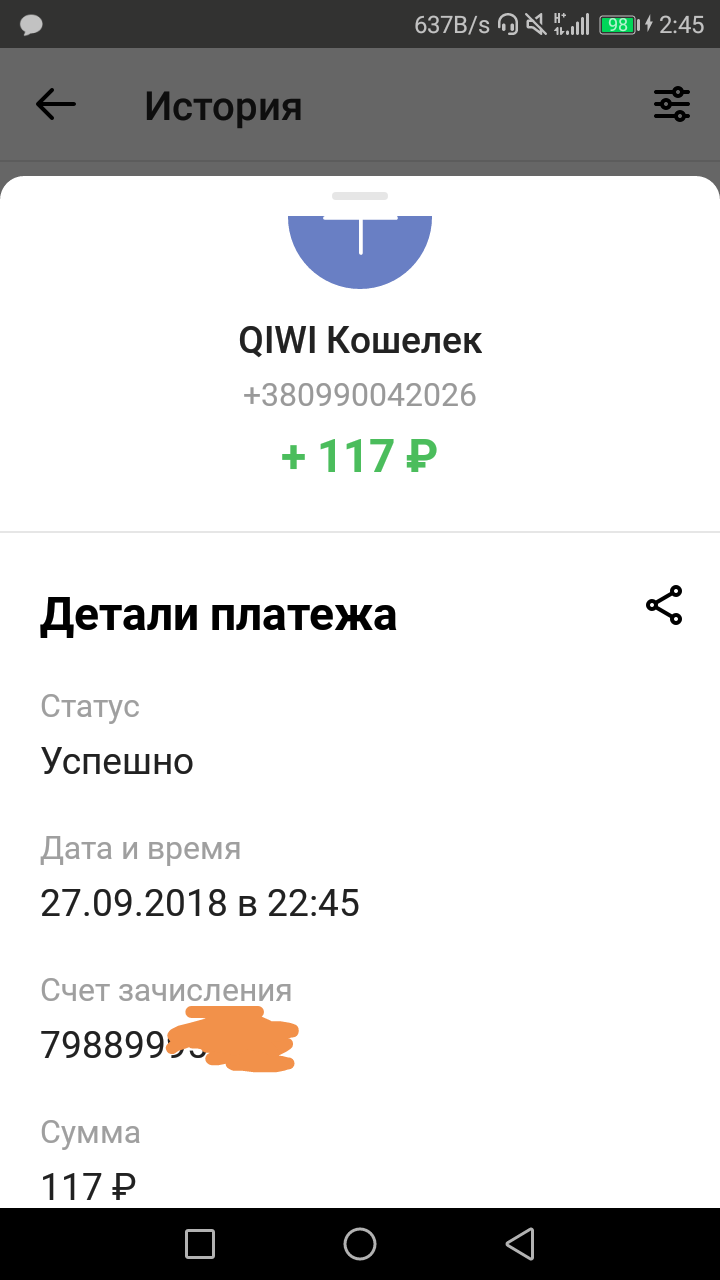This screenshot has width=720, height=1280.
Task: Open the history filter settings
Action: click(672, 104)
